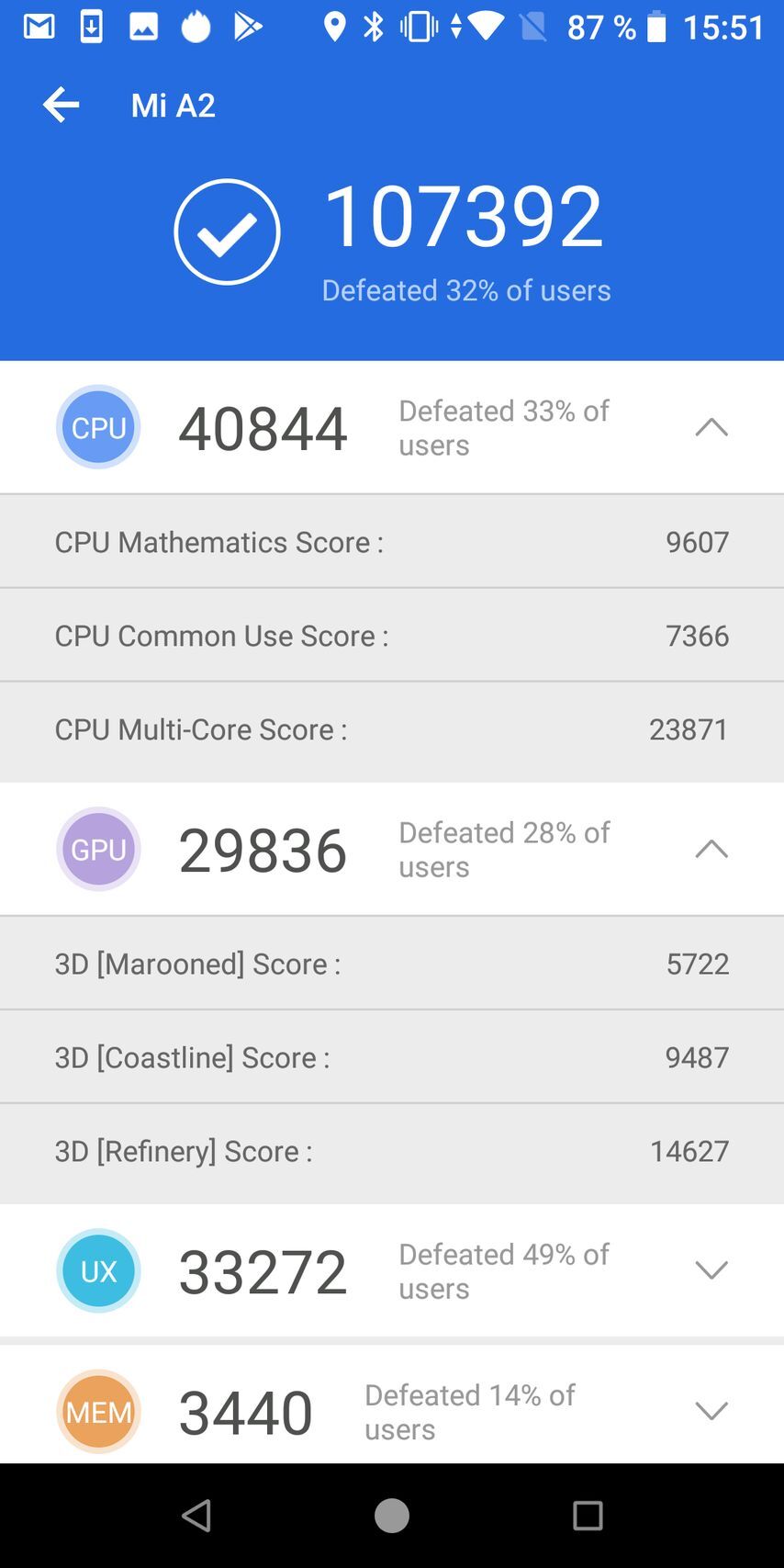Screen dimensions: 784x1568
Task: Tap the total score 107392
Action: (465, 213)
